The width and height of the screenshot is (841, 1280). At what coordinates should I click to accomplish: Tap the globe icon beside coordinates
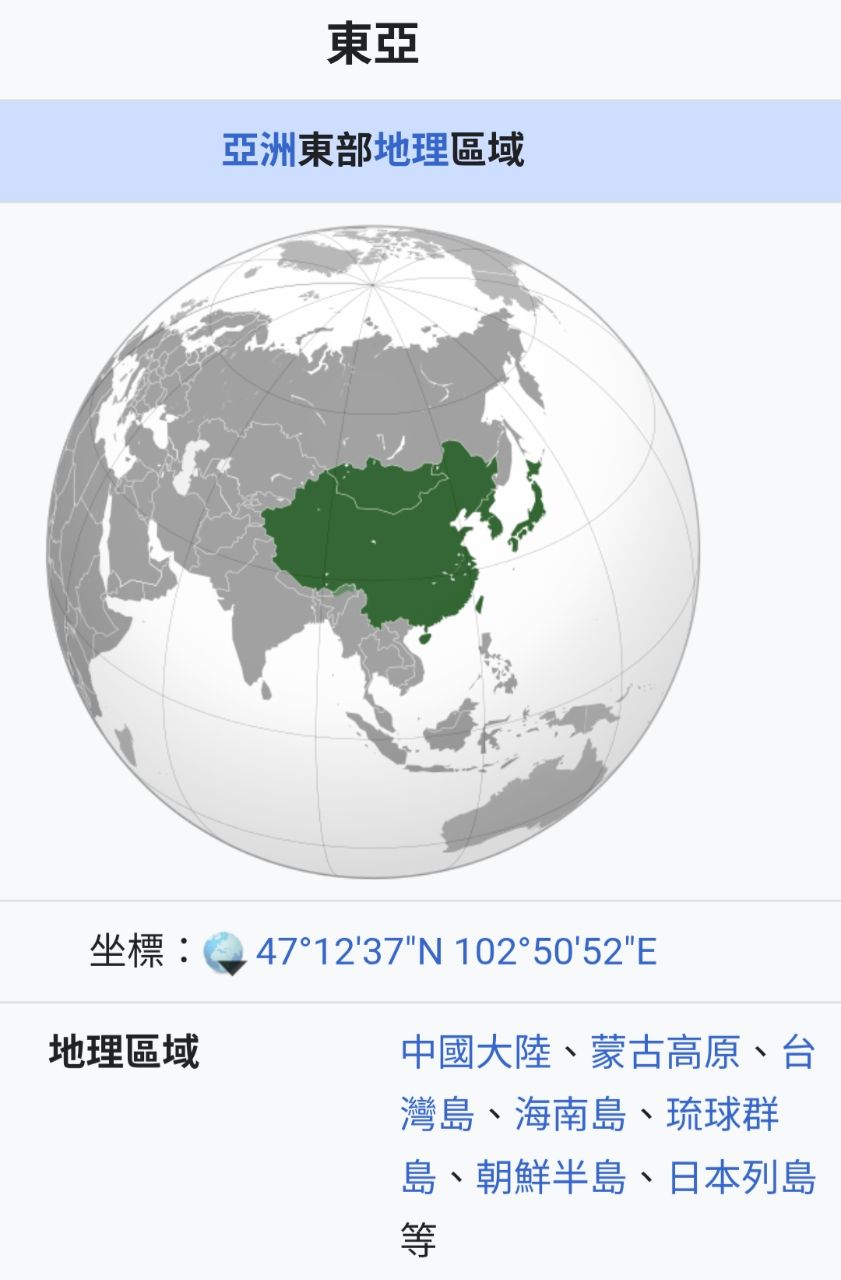[224, 952]
